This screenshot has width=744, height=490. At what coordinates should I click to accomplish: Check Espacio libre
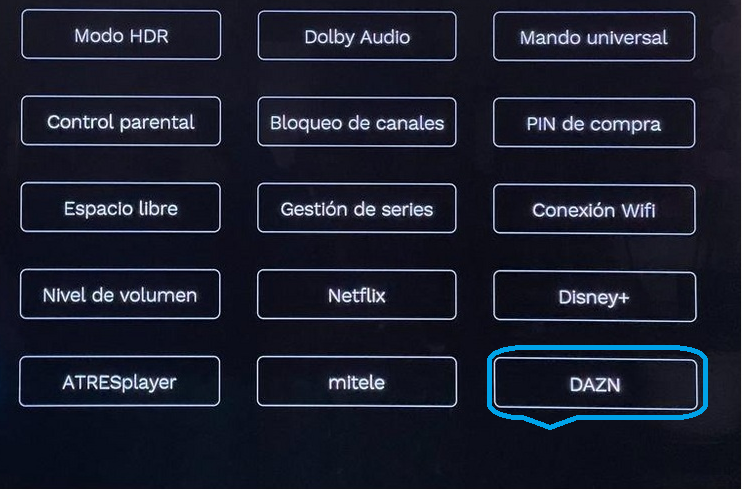pos(120,209)
